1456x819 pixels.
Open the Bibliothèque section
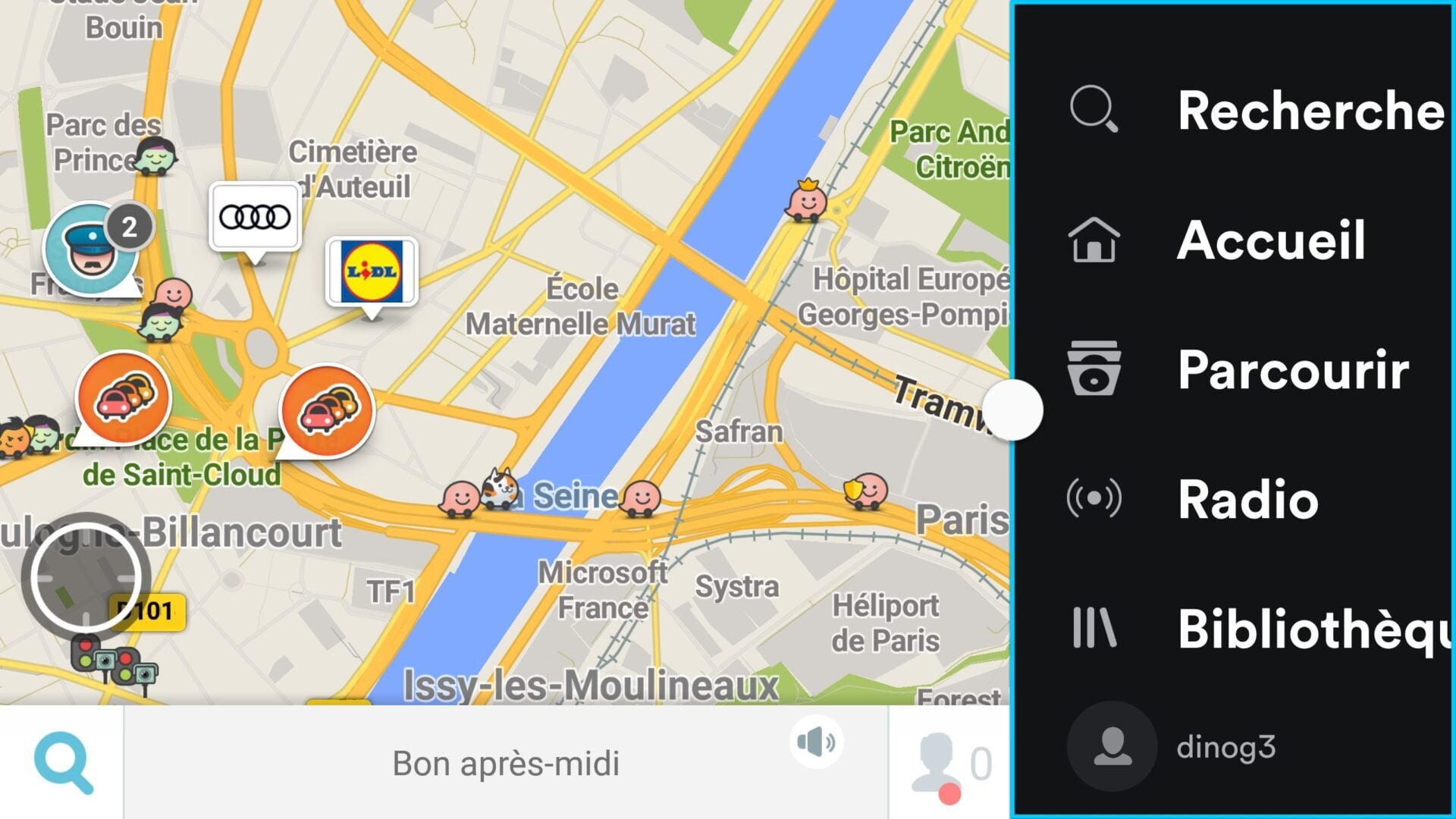[1259, 629]
